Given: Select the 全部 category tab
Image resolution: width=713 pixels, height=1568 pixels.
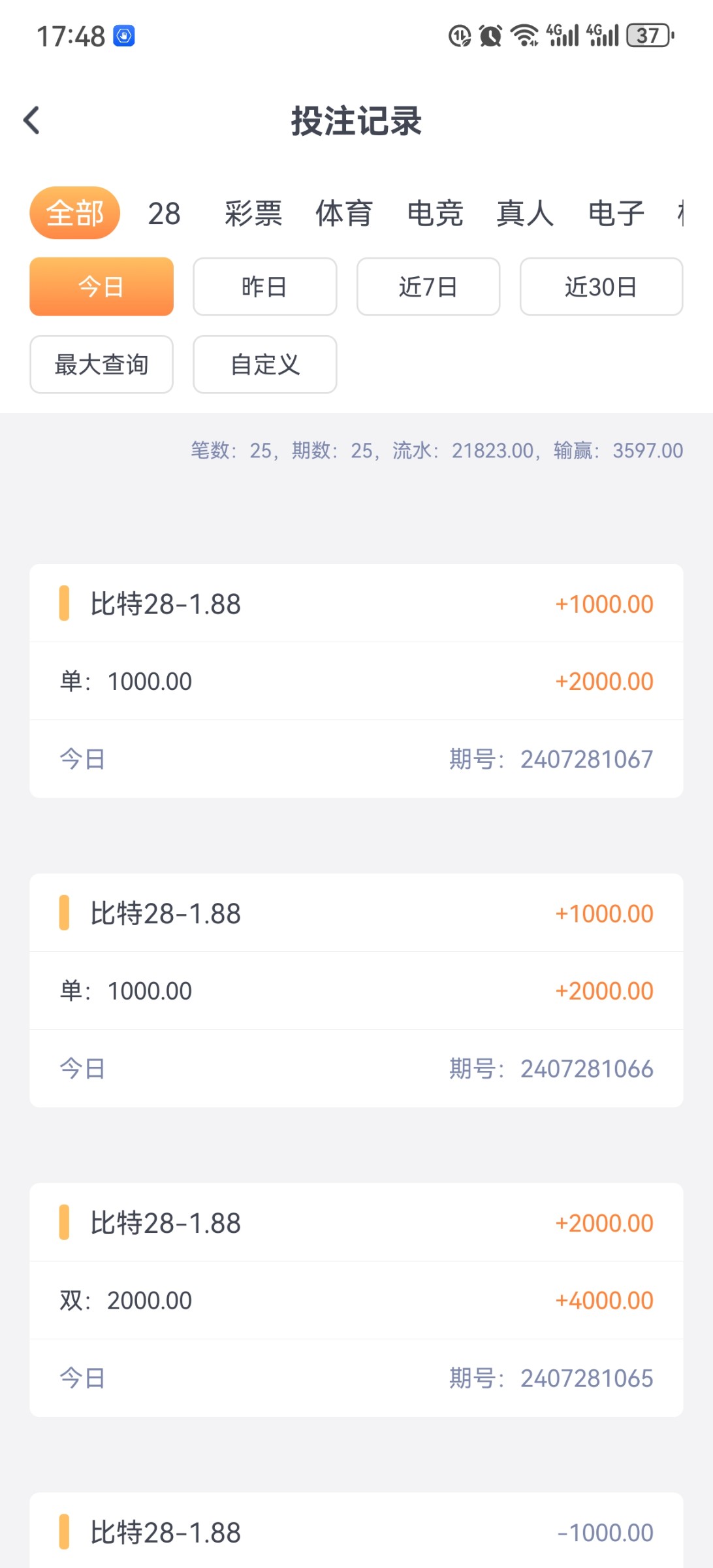Looking at the screenshot, I should coord(74,213).
